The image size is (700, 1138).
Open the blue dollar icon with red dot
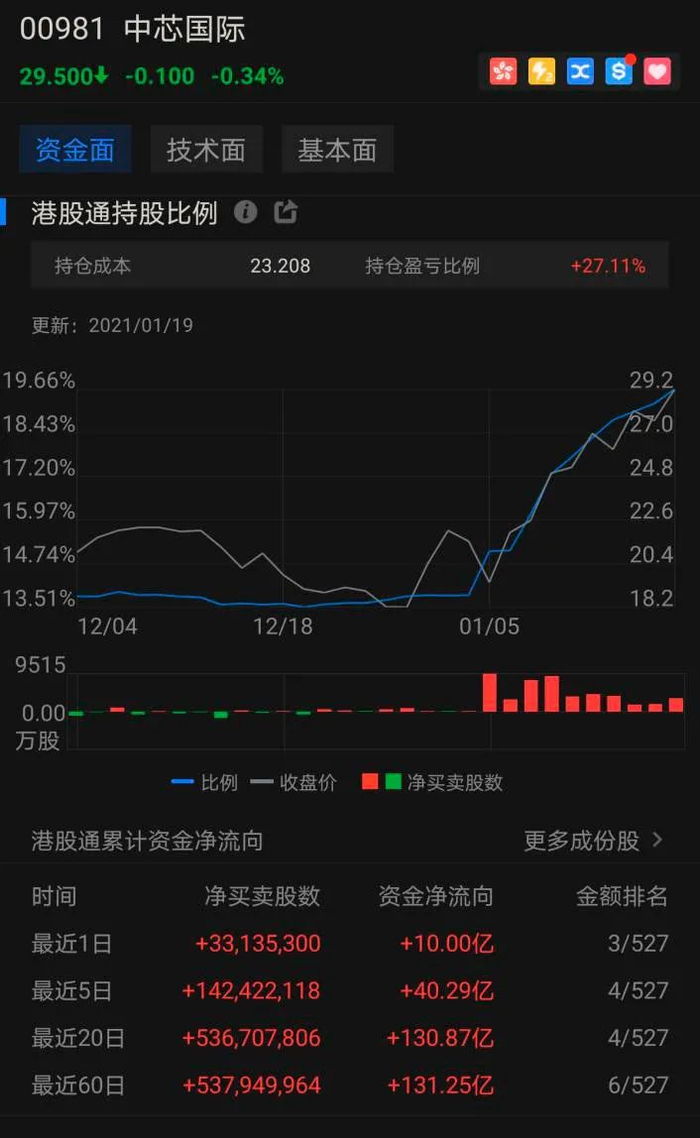pyautogui.click(x=619, y=72)
